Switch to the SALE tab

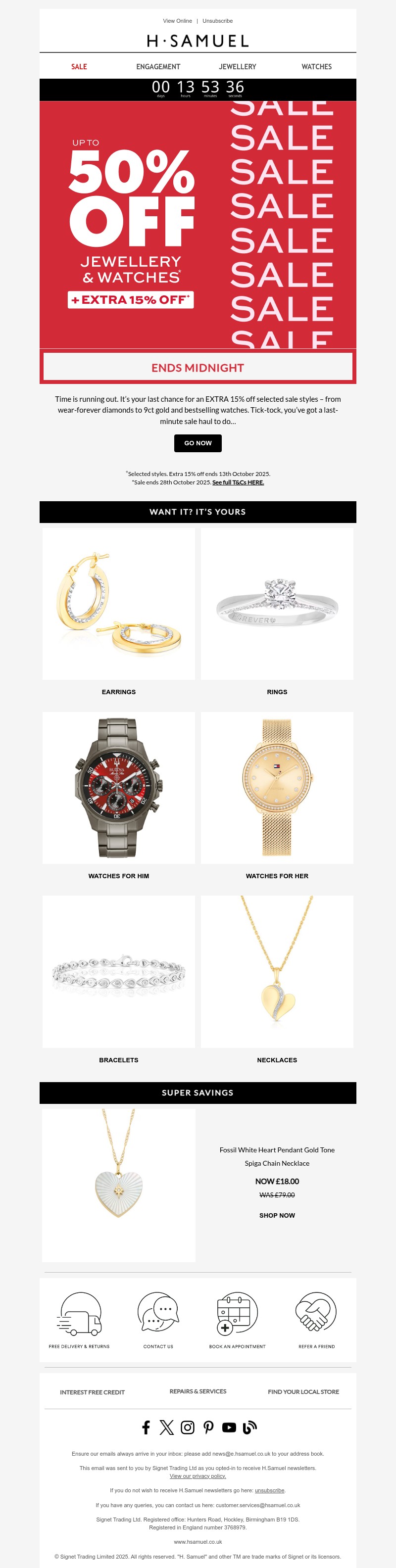79,66
